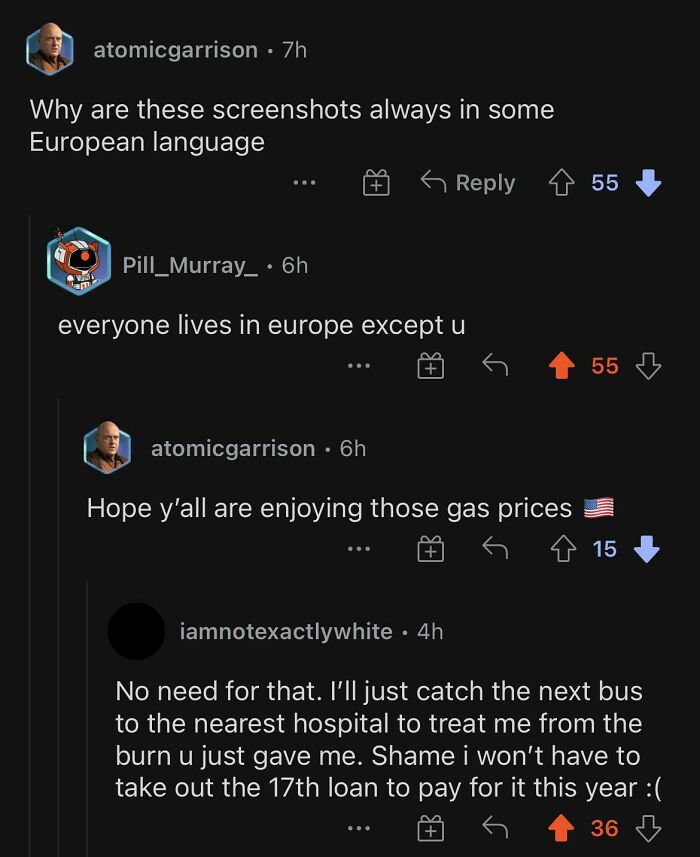Give award to Pill_Murray_'s comment
The height and width of the screenshot is (857, 700).
pyautogui.click(x=430, y=367)
